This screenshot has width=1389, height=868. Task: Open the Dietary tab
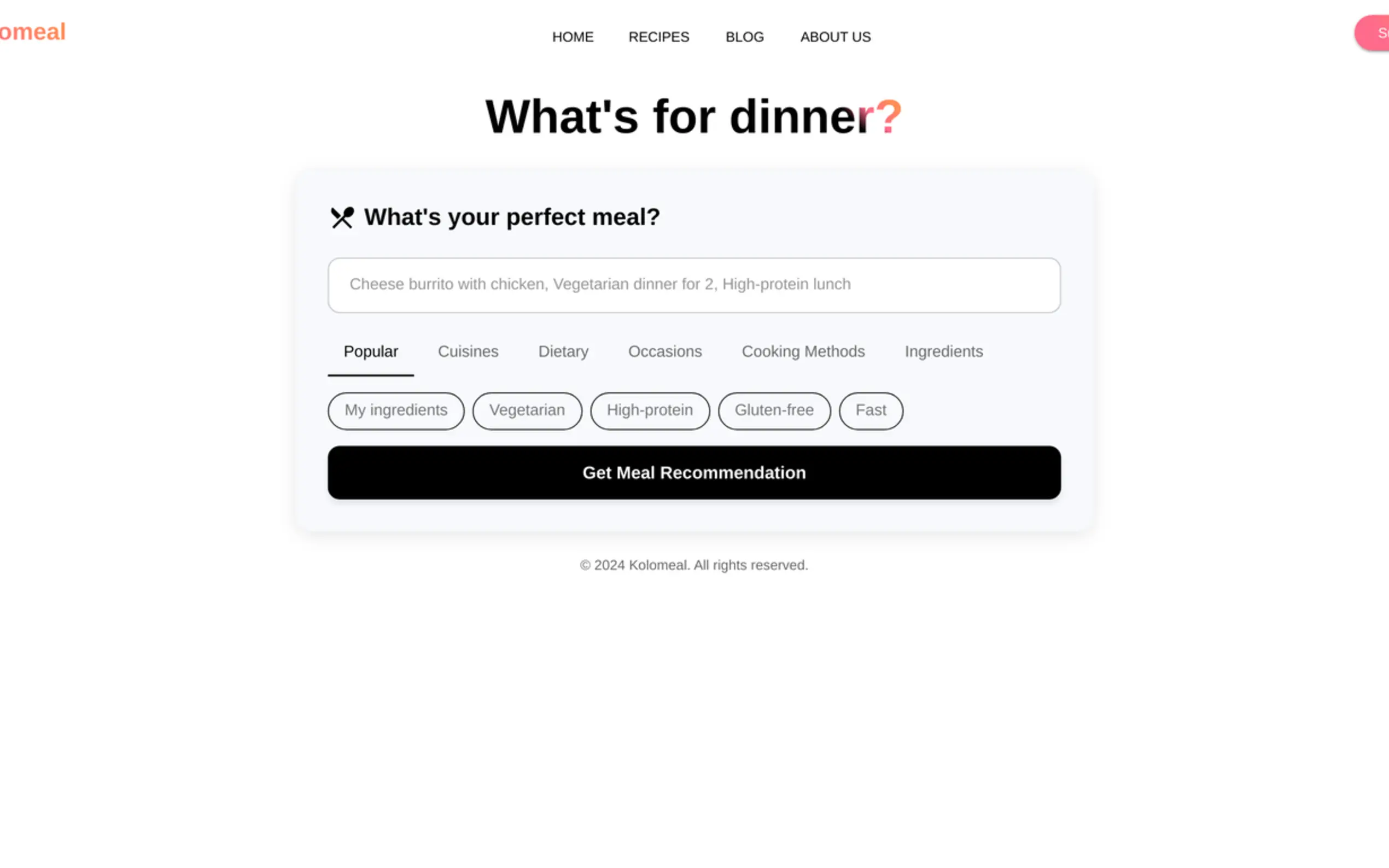point(563,351)
